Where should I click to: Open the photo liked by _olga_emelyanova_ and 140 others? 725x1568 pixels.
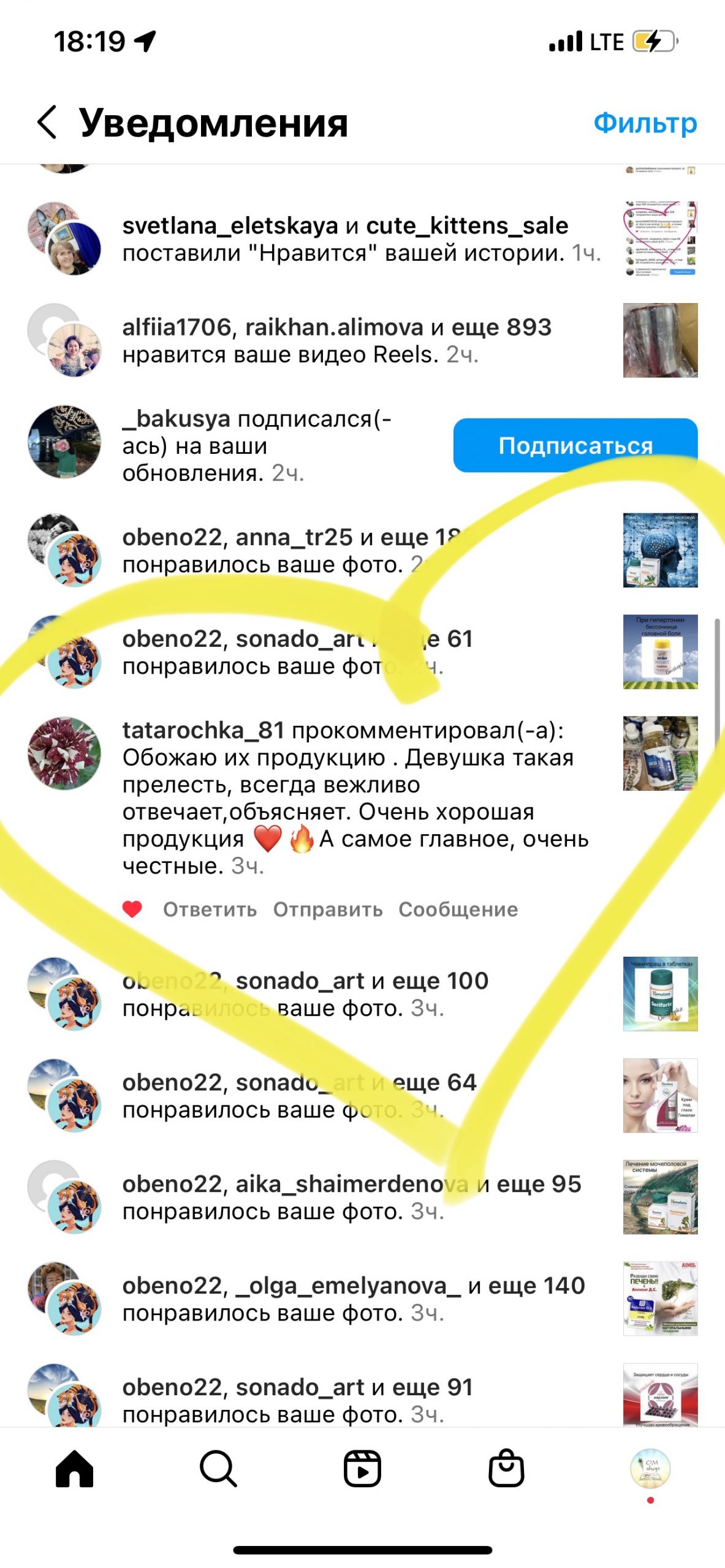click(660, 1298)
